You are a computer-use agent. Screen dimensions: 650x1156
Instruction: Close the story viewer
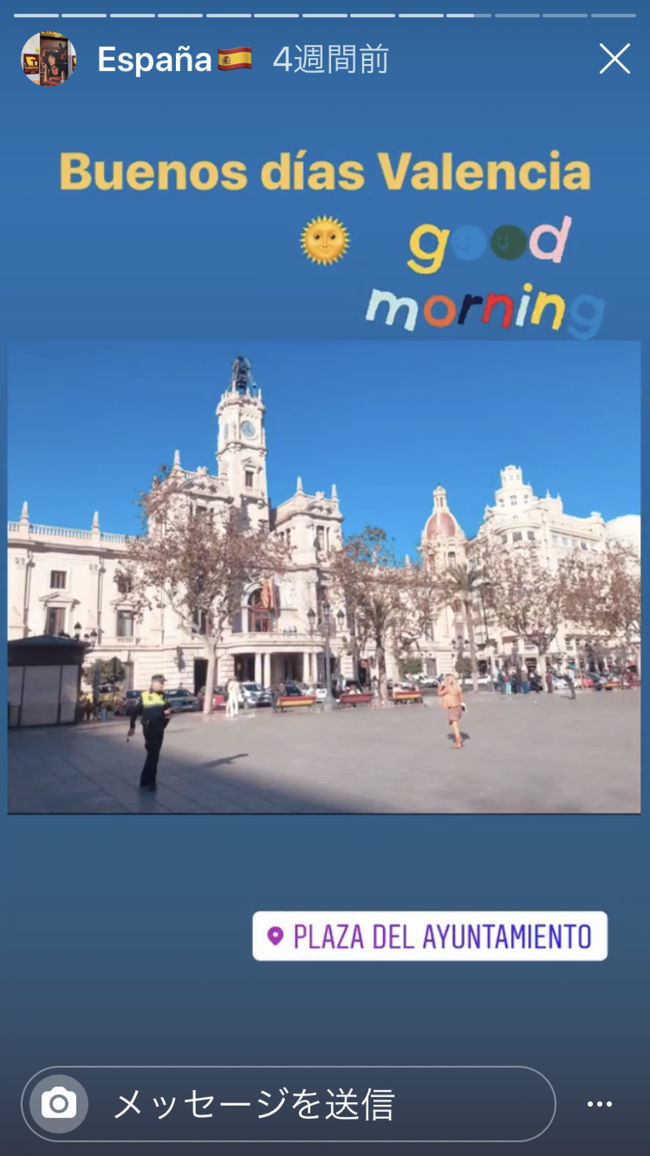(614, 59)
